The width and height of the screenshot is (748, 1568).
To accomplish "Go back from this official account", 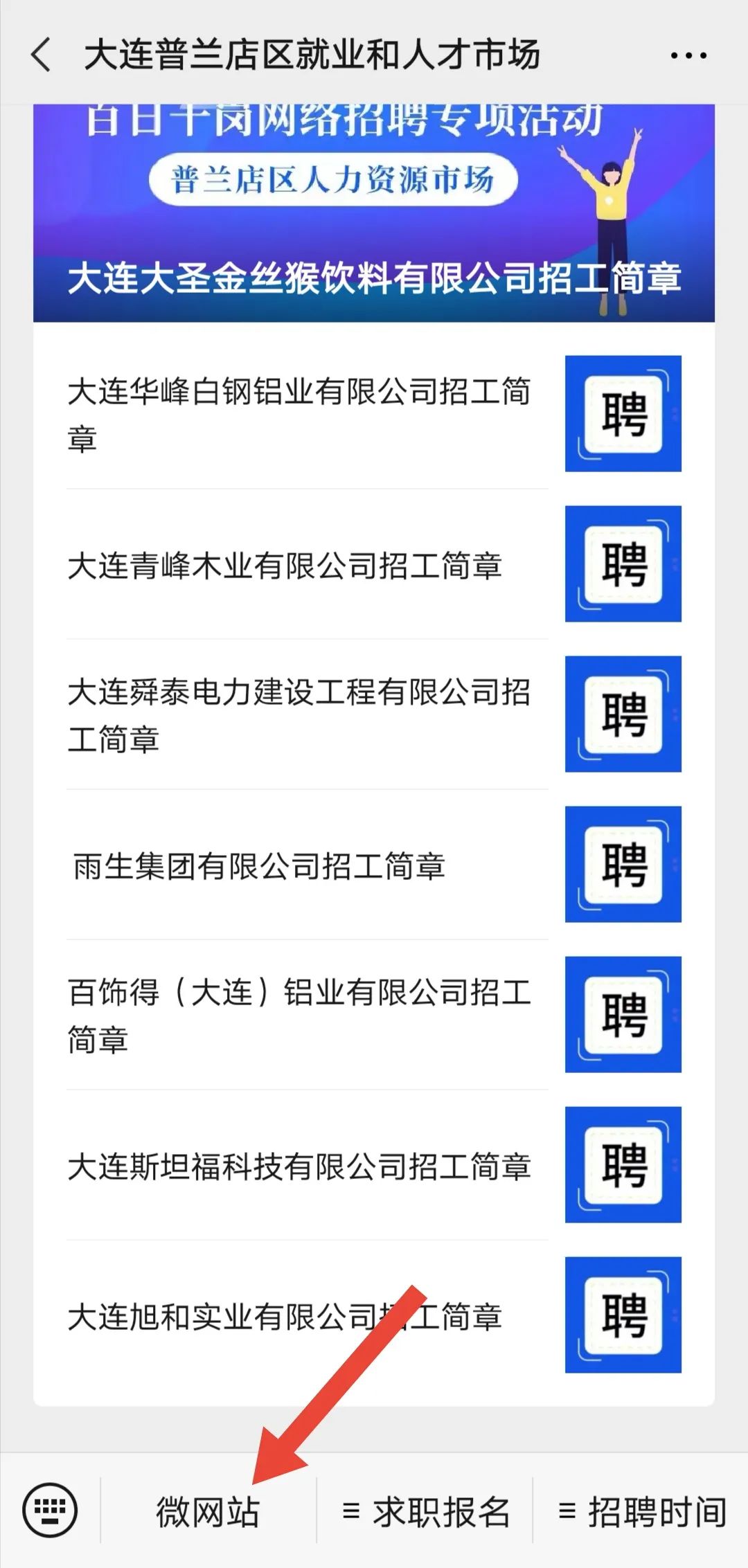I will (x=42, y=55).
